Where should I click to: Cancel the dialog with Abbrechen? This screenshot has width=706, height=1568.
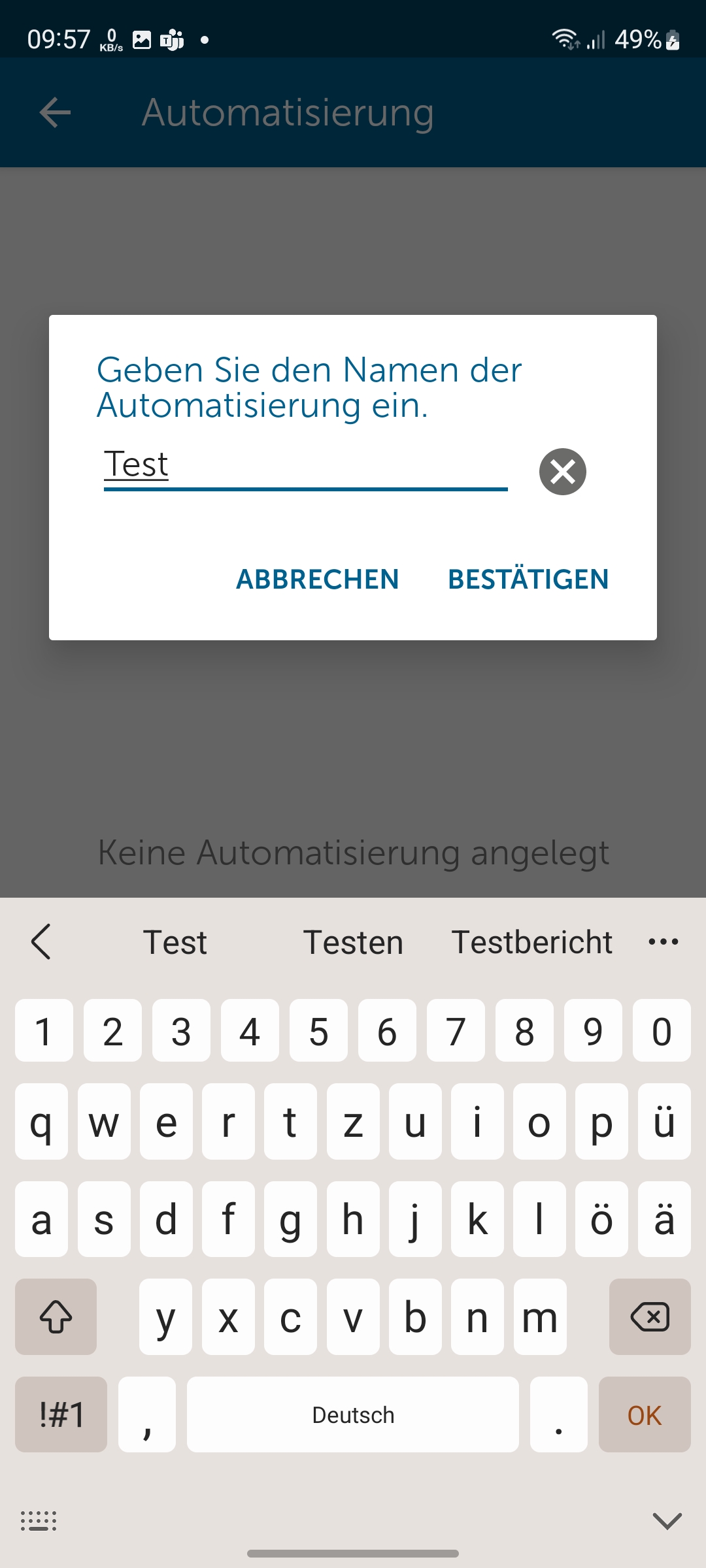tap(318, 580)
